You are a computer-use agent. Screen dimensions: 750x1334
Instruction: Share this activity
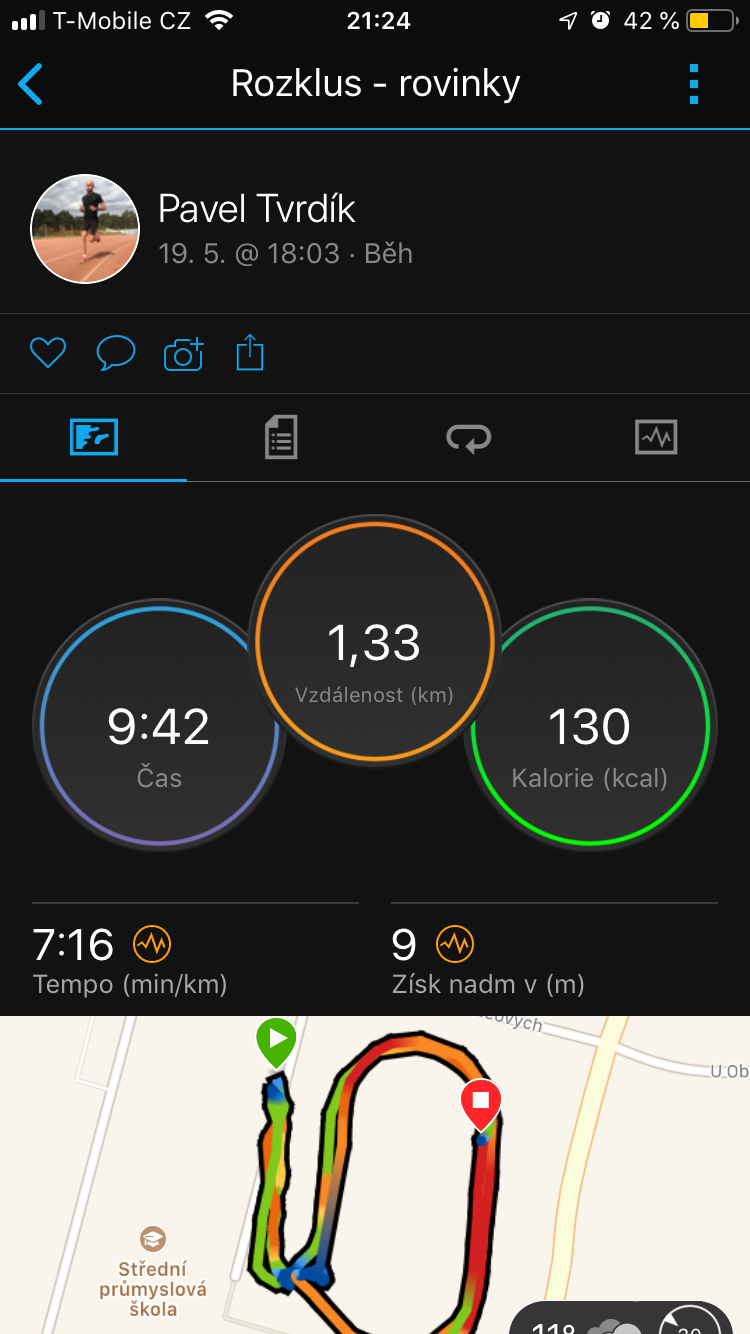pyautogui.click(x=250, y=352)
